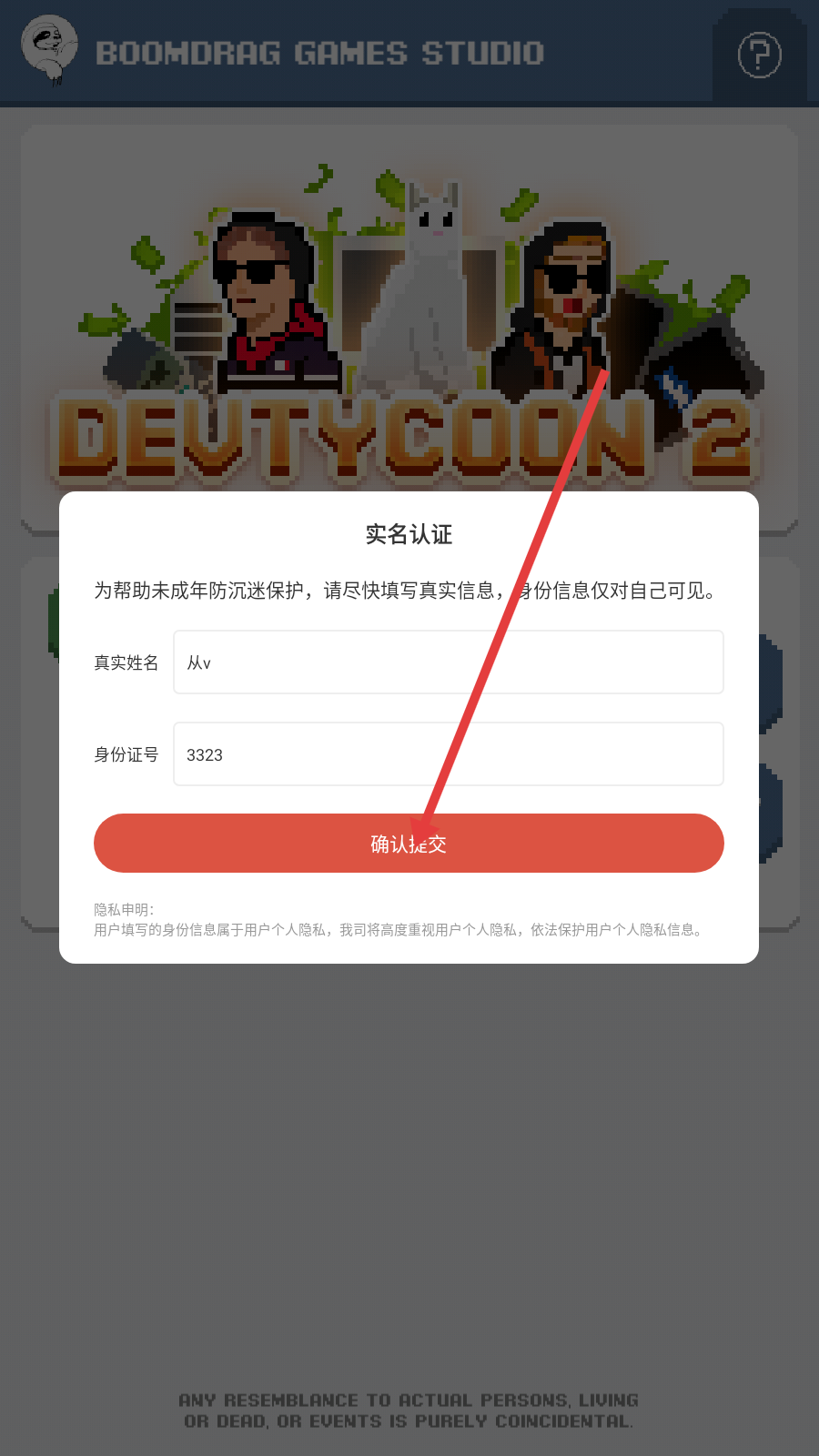Tap the 确认提交 submit button
819x1456 pixels.
(409, 844)
